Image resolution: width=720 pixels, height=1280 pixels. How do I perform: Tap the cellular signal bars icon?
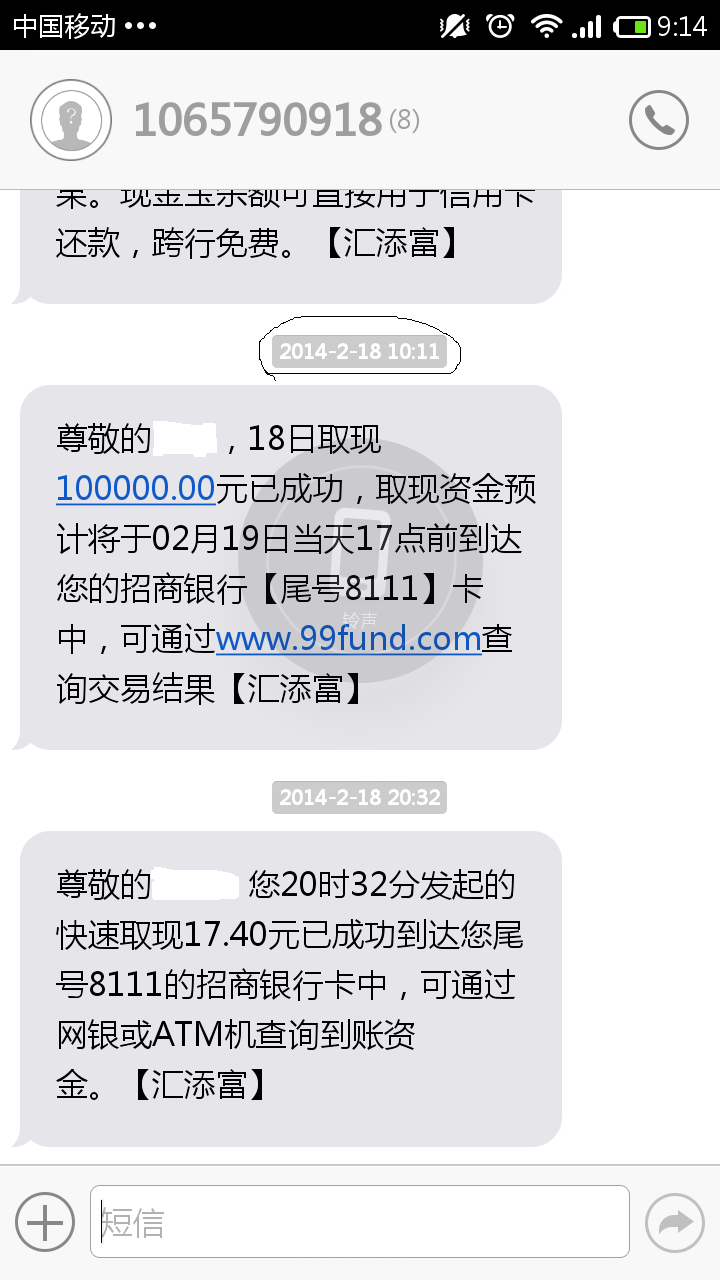coord(588,25)
